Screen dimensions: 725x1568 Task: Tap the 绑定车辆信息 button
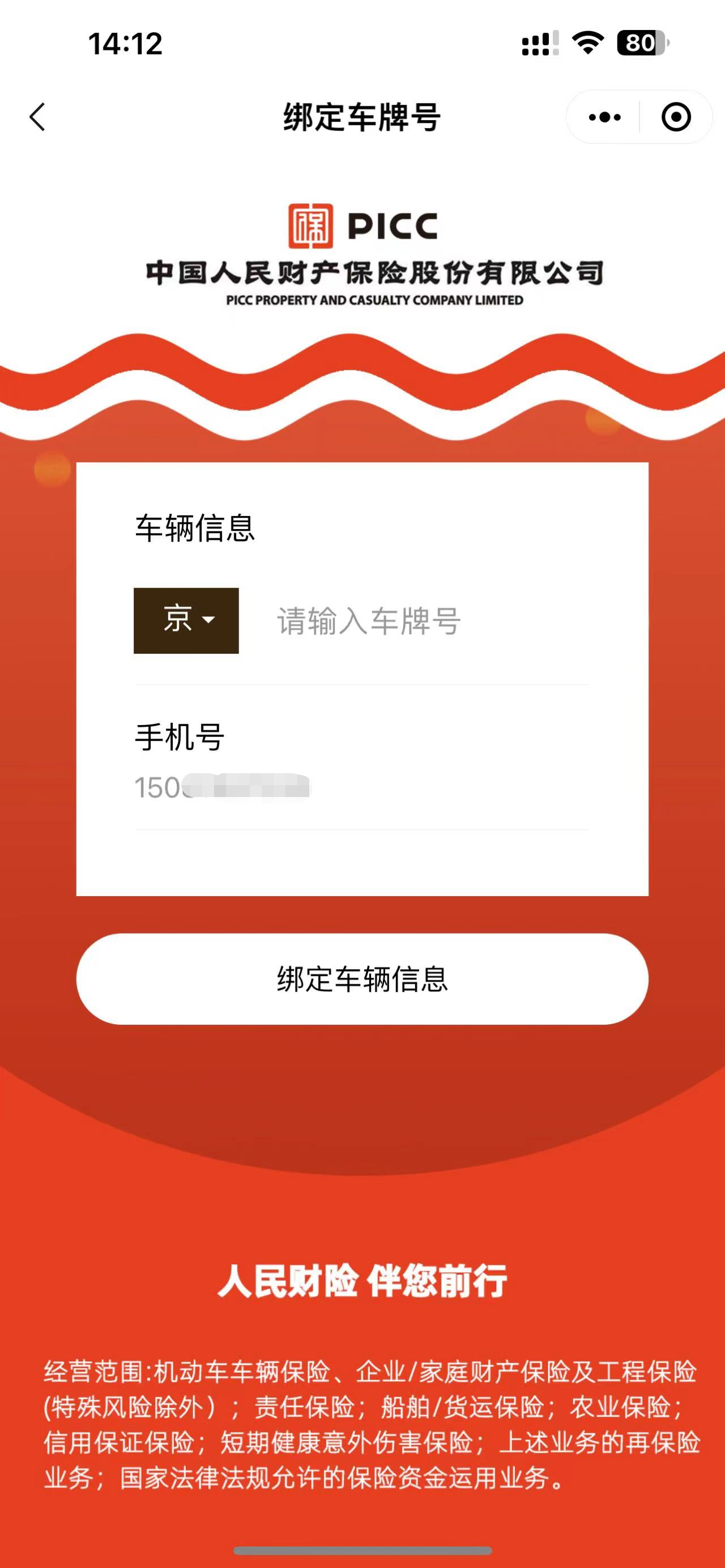click(x=362, y=979)
